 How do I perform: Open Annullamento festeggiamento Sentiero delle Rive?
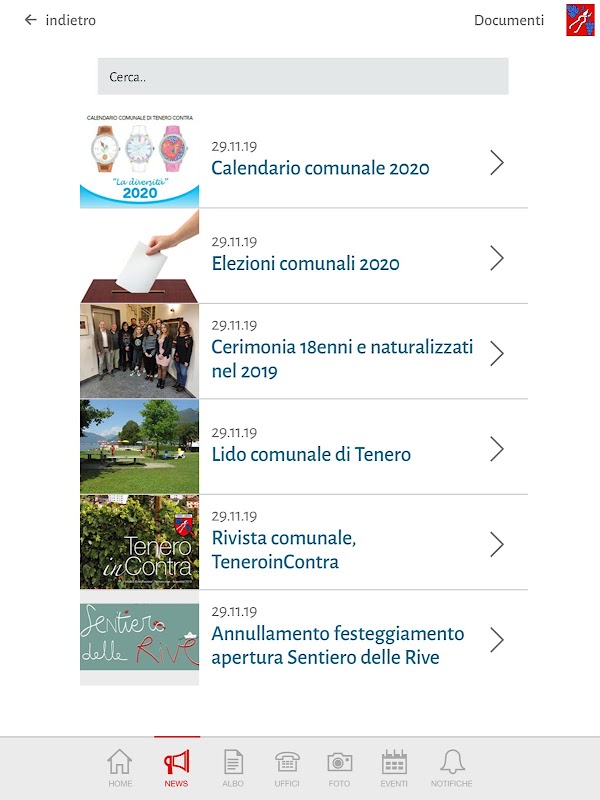tap(304, 637)
